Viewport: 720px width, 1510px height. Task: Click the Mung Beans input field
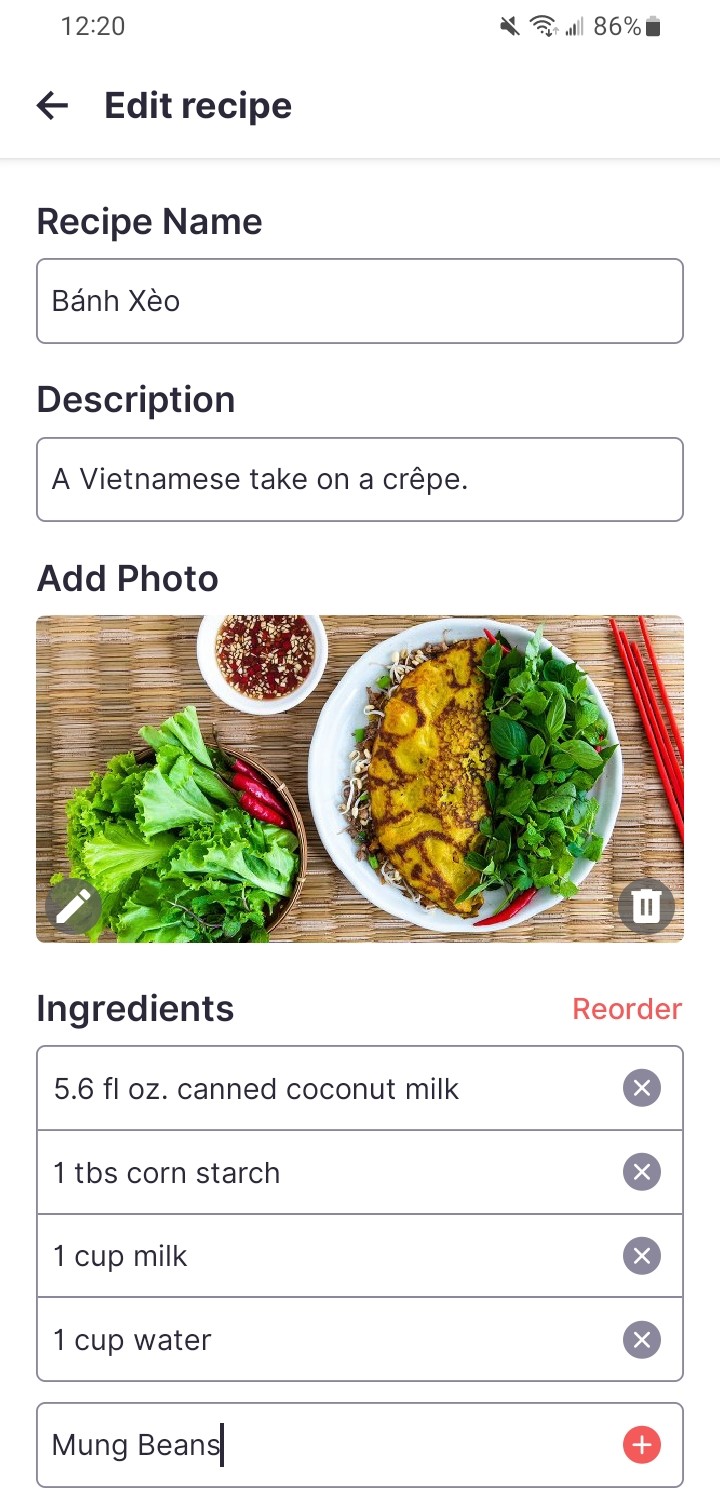[x=300, y=1444]
